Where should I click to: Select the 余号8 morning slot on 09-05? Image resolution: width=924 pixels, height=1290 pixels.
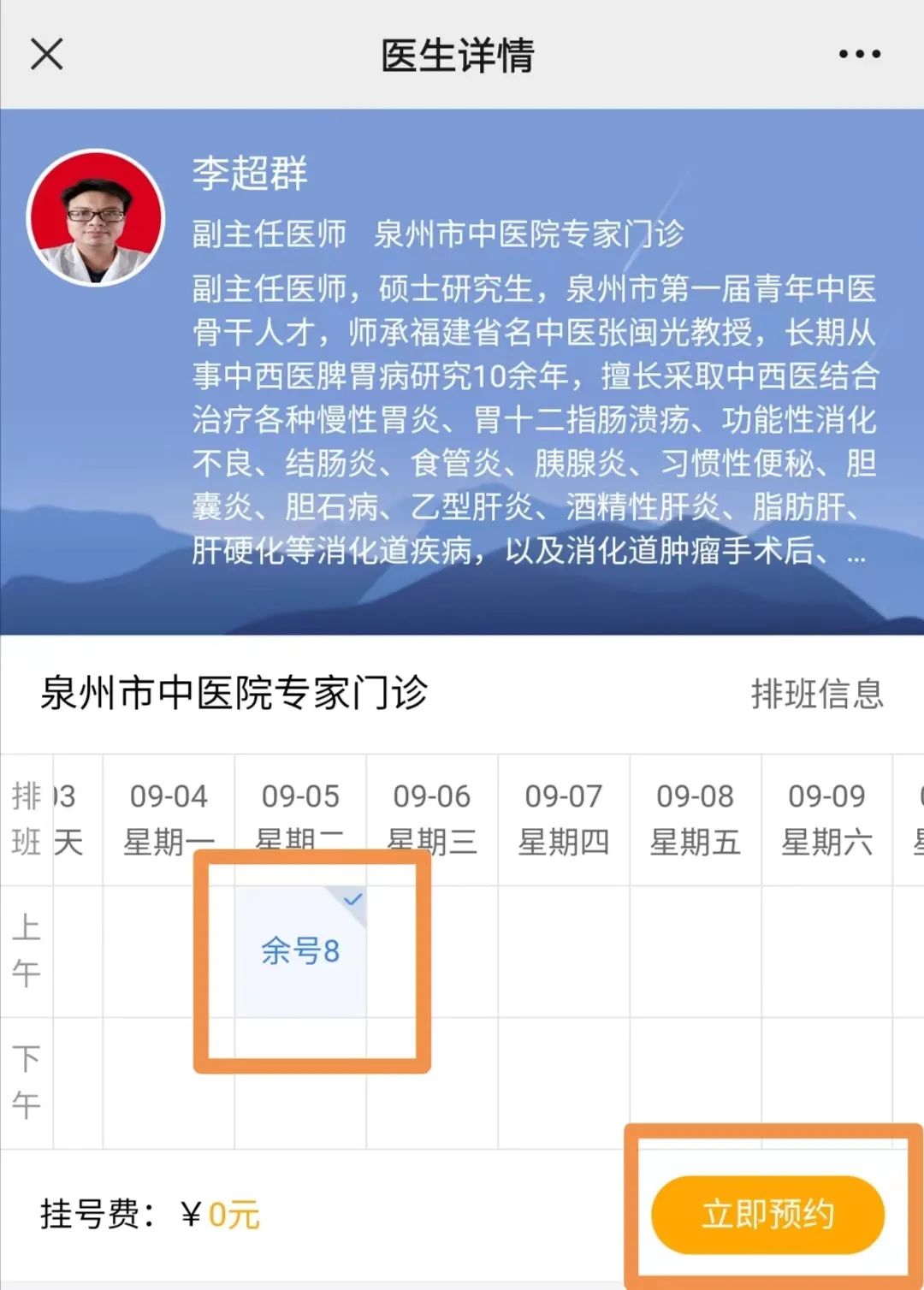[x=300, y=951]
